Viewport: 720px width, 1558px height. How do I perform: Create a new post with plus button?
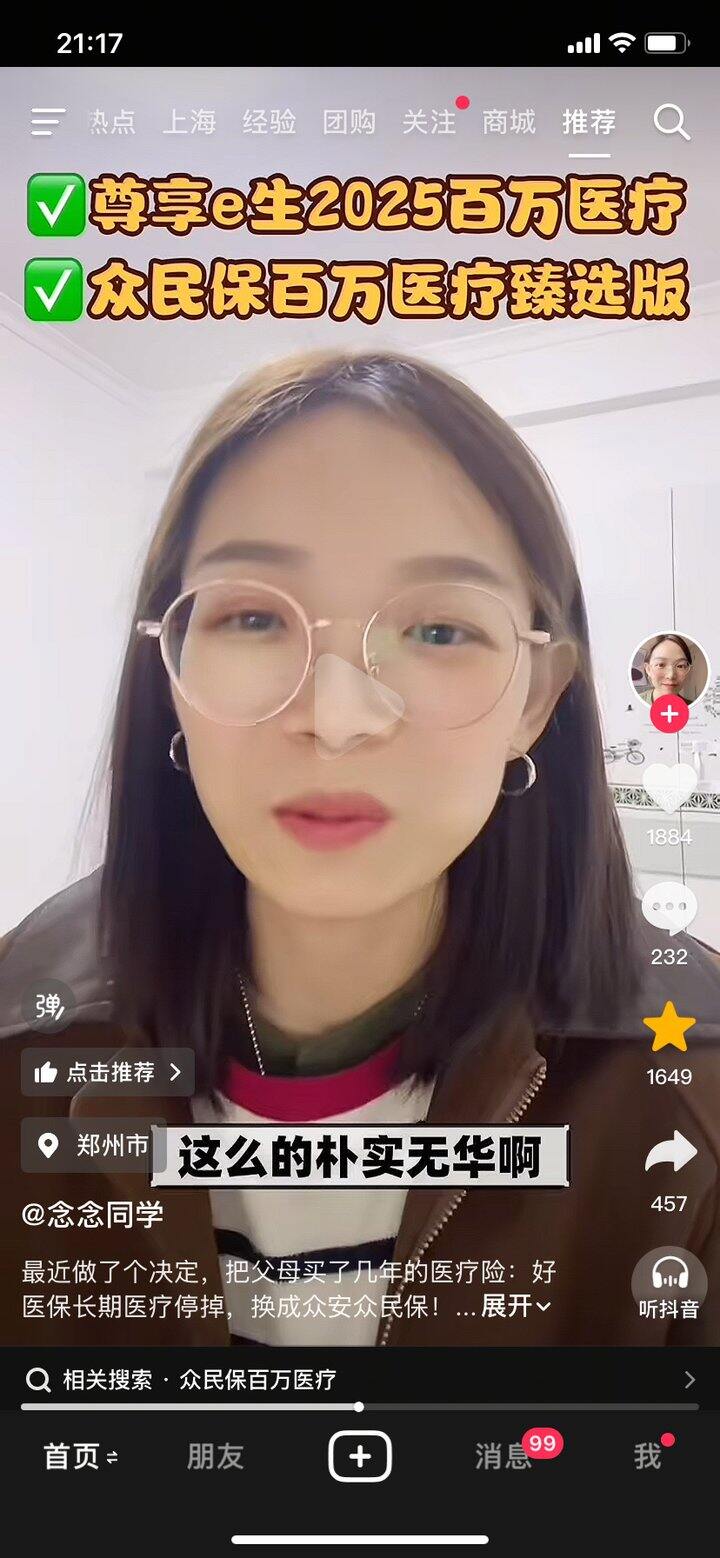point(360,1456)
